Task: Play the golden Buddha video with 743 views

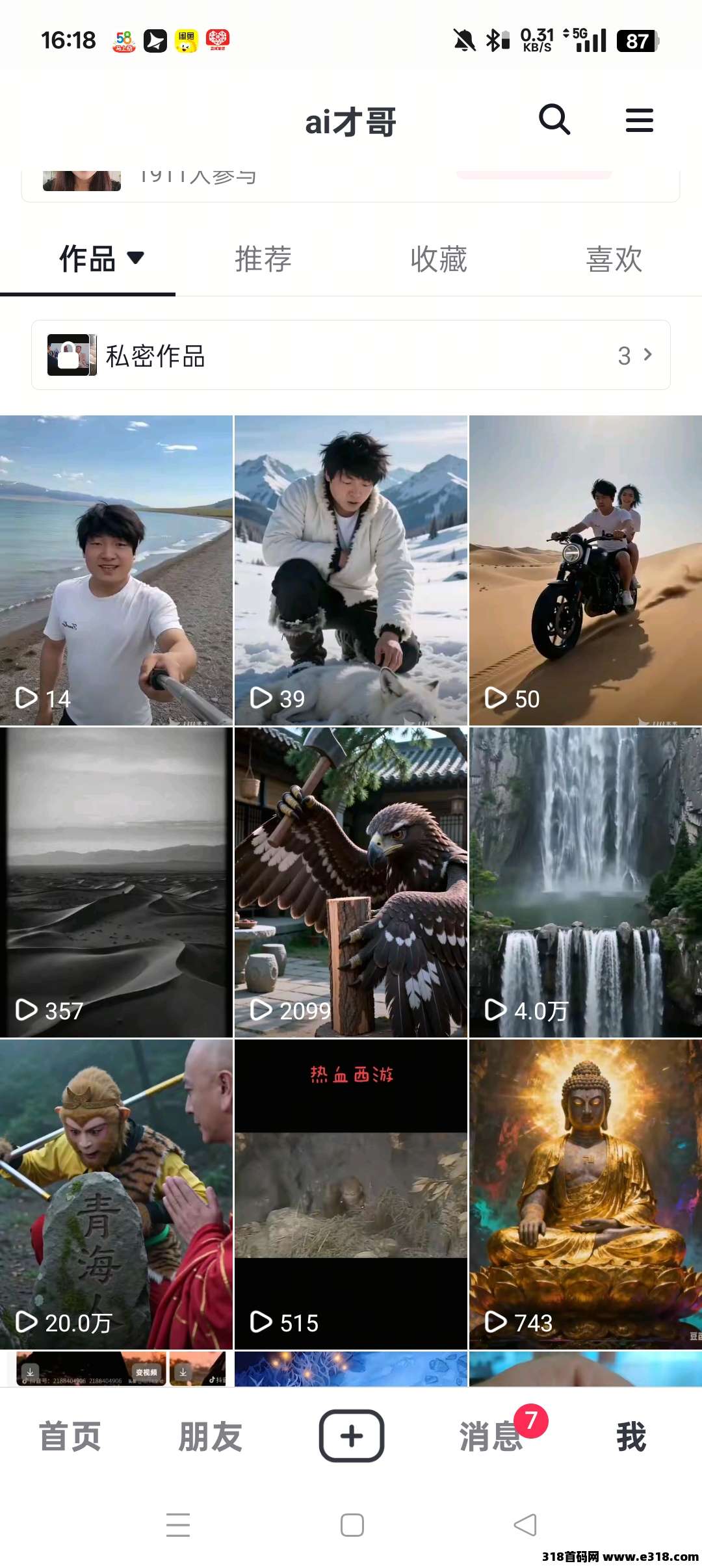Action: click(x=586, y=1194)
